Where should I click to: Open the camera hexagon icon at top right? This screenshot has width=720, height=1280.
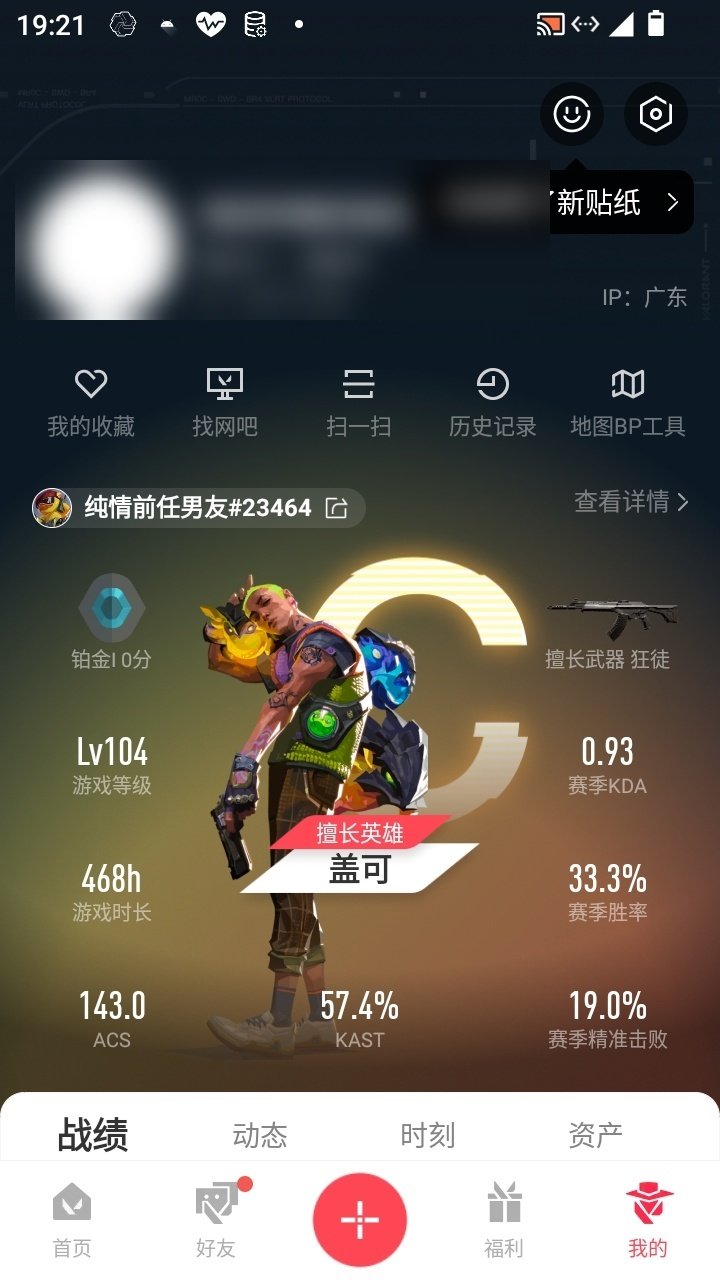pos(655,114)
